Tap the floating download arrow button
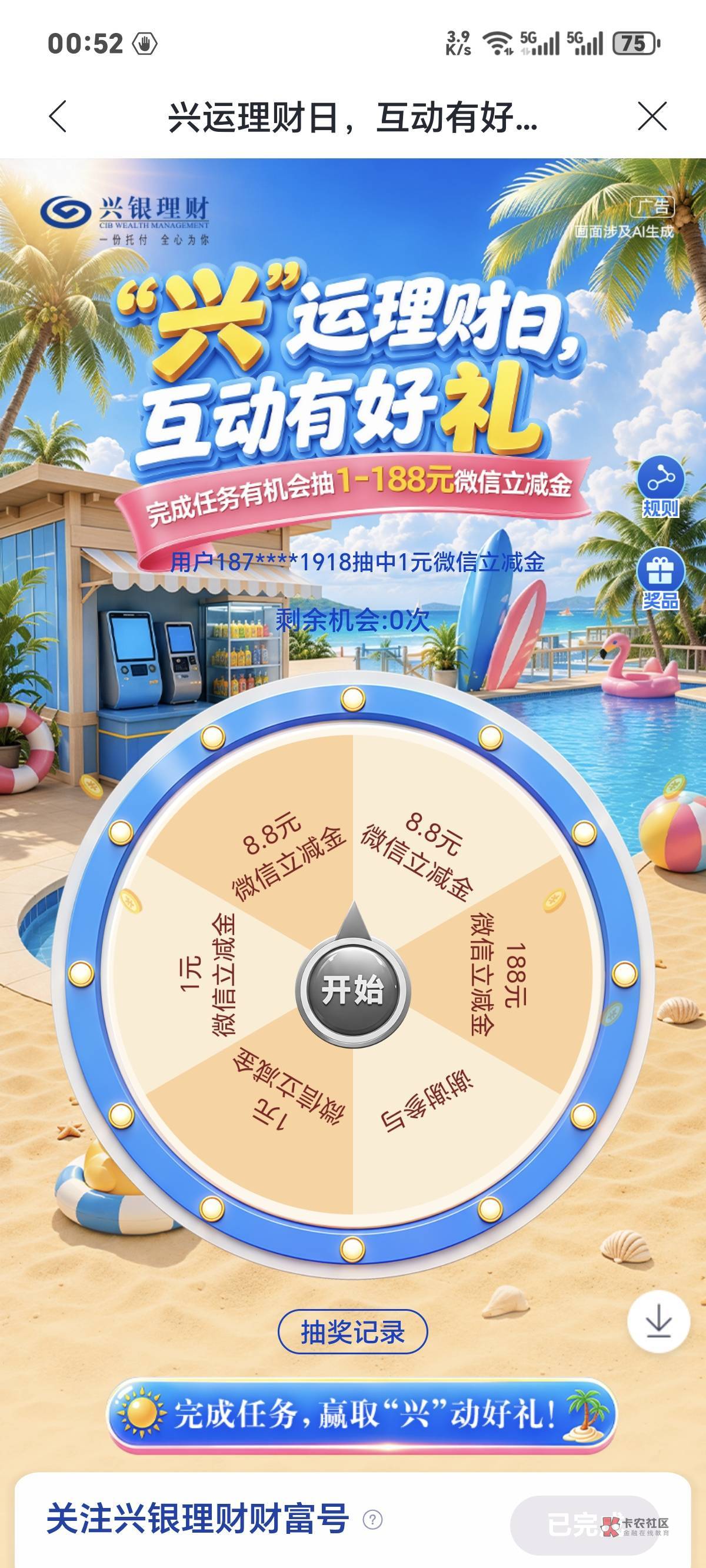This screenshot has height=1568, width=706. (658, 1323)
